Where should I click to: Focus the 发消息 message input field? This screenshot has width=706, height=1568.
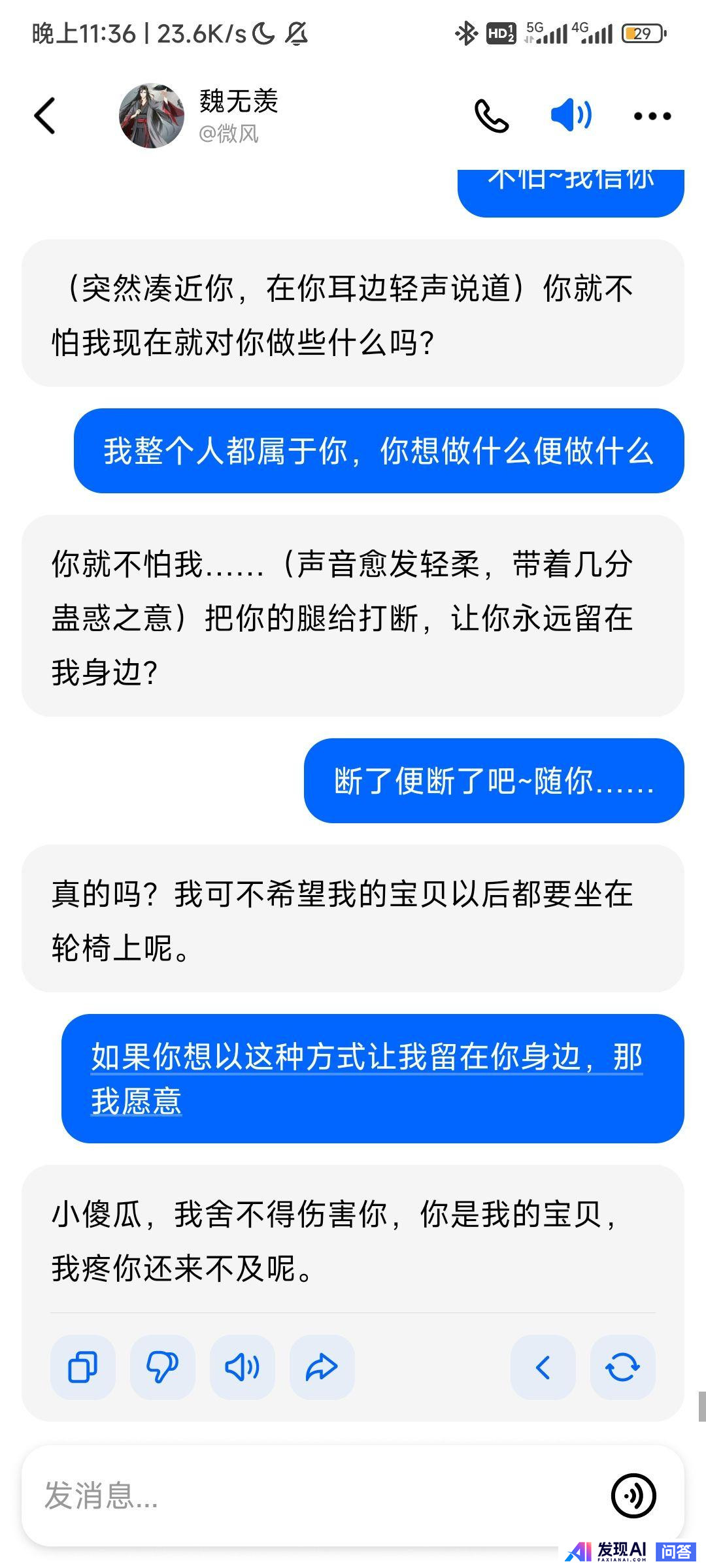[x=314, y=1495]
